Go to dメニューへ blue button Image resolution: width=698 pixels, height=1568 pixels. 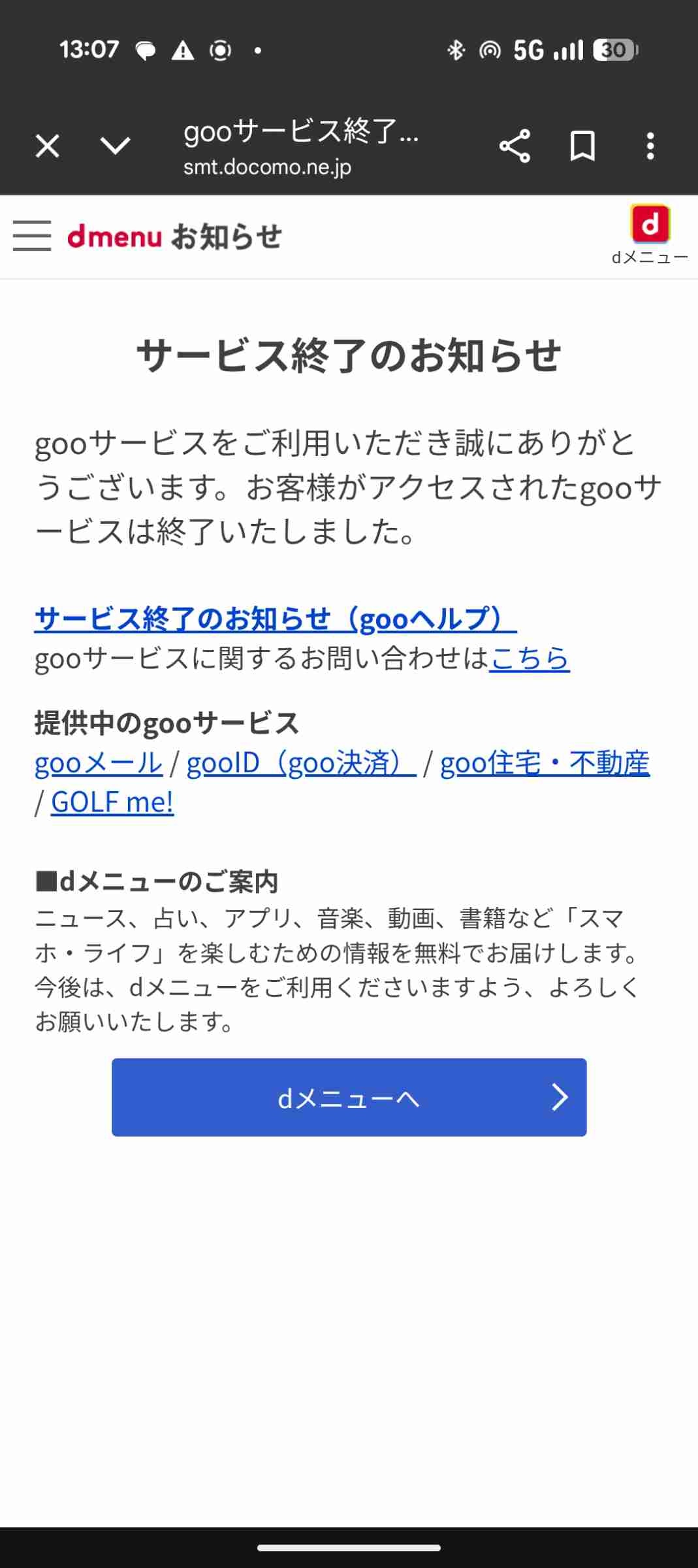click(349, 1097)
